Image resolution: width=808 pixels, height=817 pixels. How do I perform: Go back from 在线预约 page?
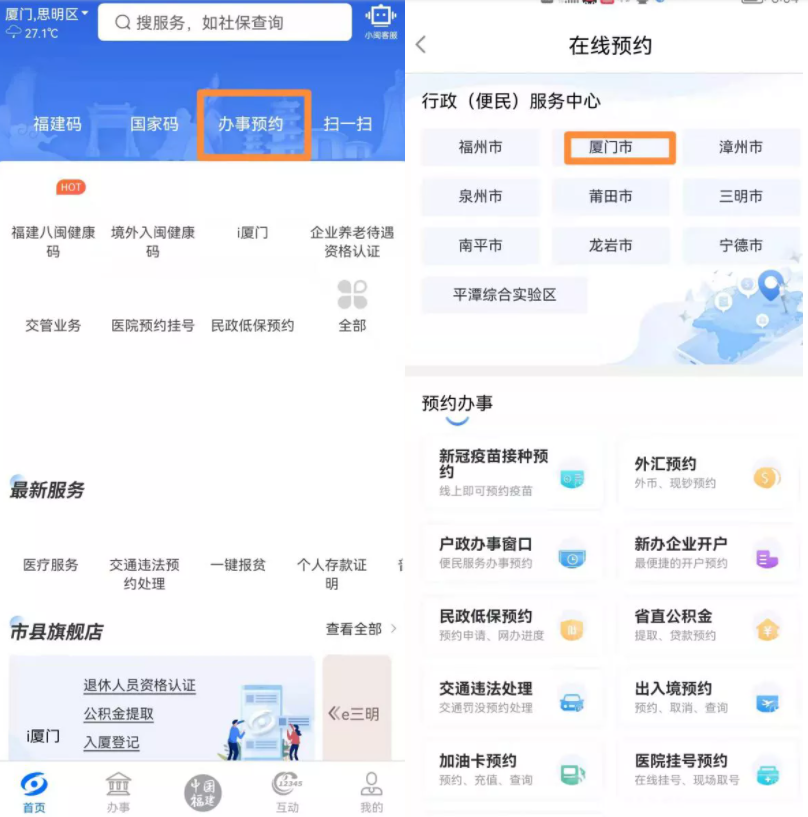coord(421,45)
